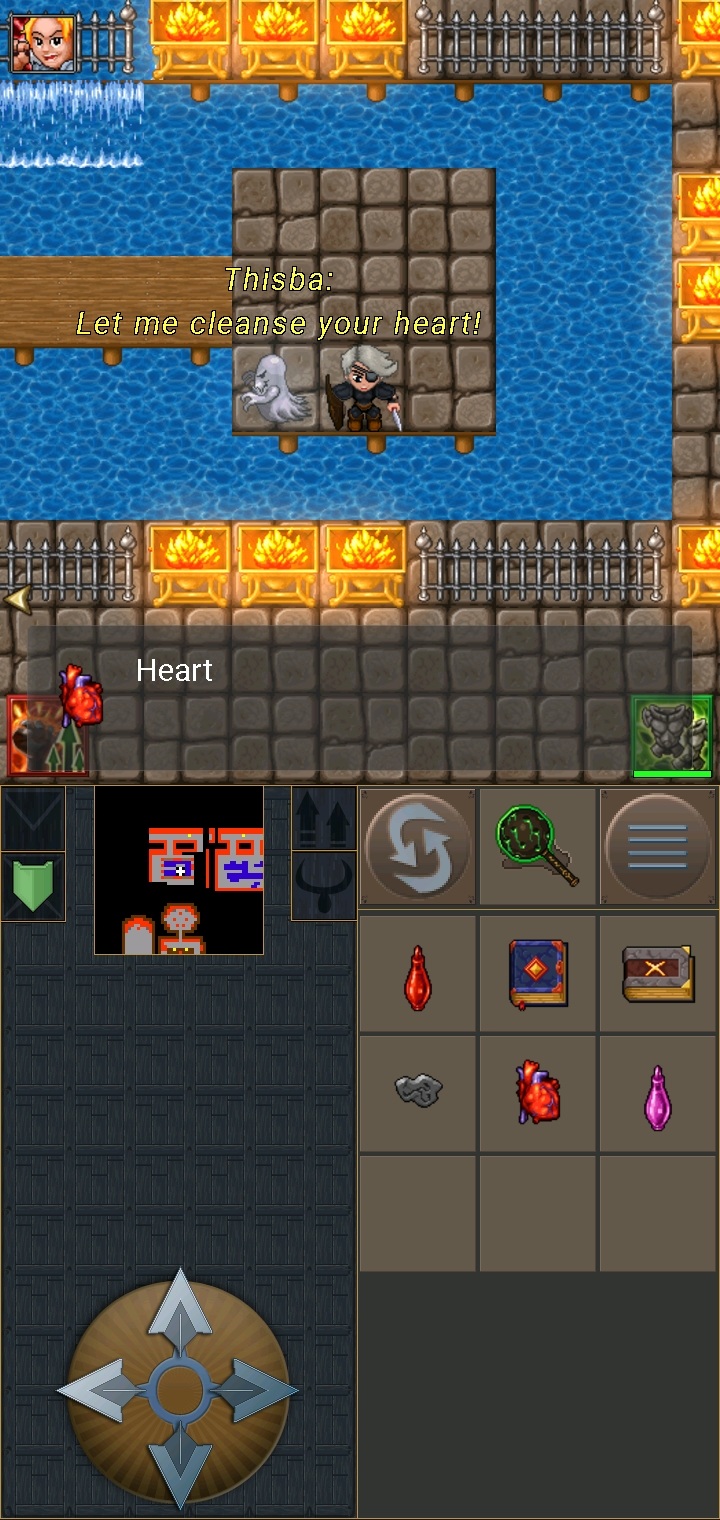The height and width of the screenshot is (1520, 720).
Task: Tap the green shield button
Action: [x=33, y=887]
